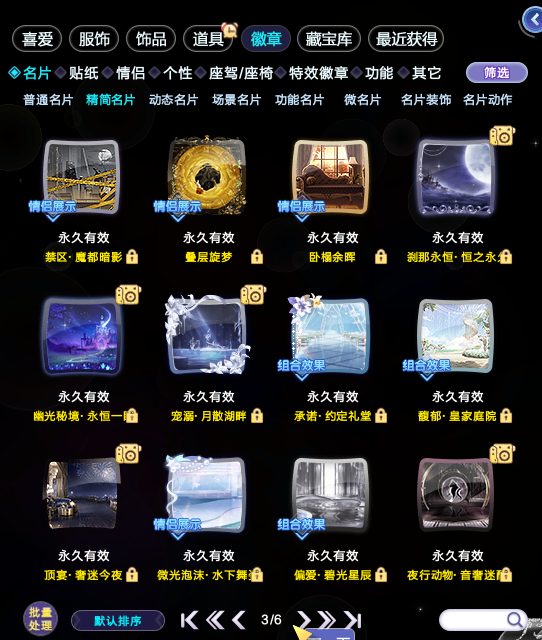Switch to the 动态名片 sub-tab
542x640 pixels.
tap(173, 100)
